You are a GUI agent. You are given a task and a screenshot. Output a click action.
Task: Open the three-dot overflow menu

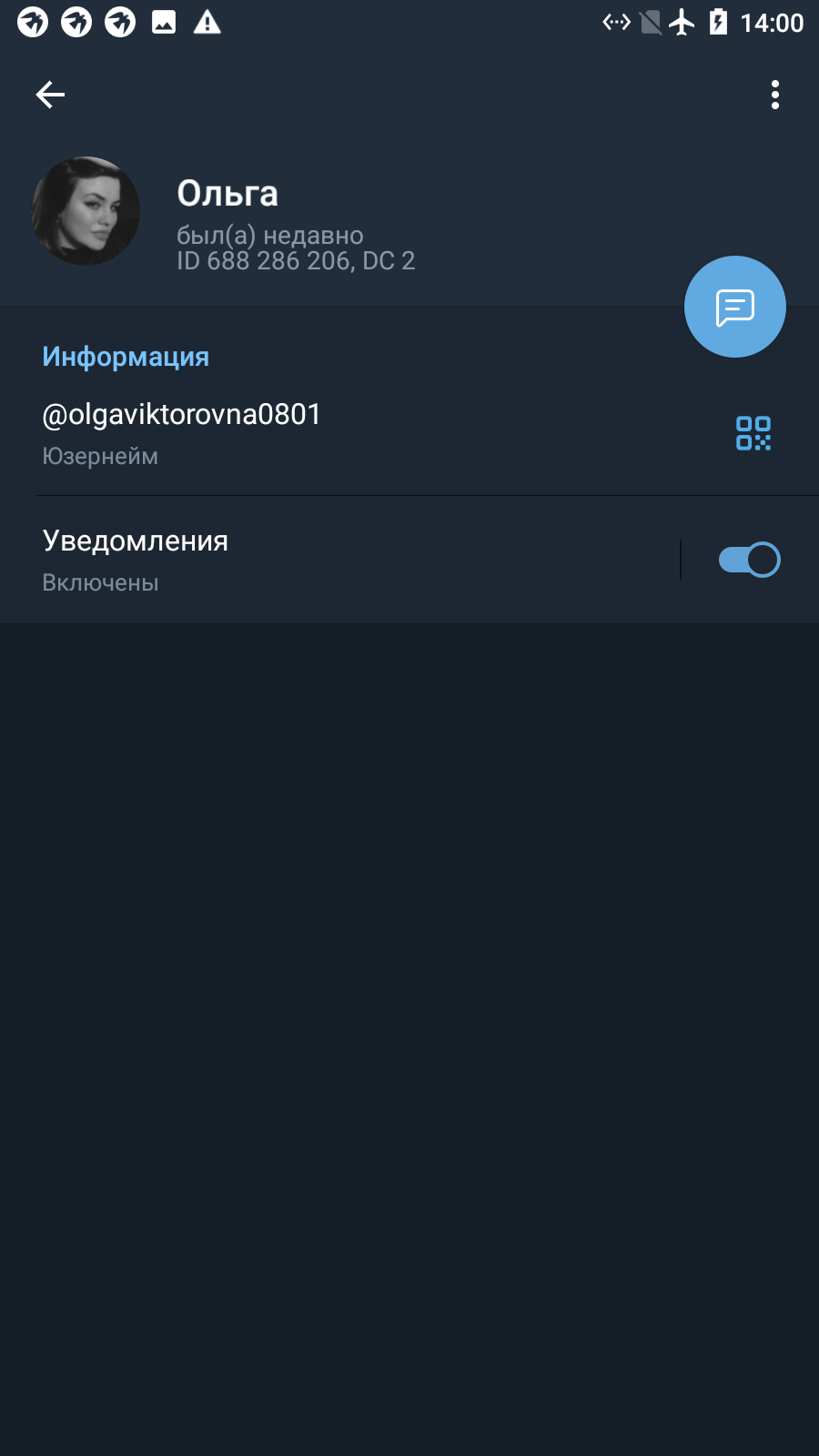pyautogui.click(x=775, y=95)
